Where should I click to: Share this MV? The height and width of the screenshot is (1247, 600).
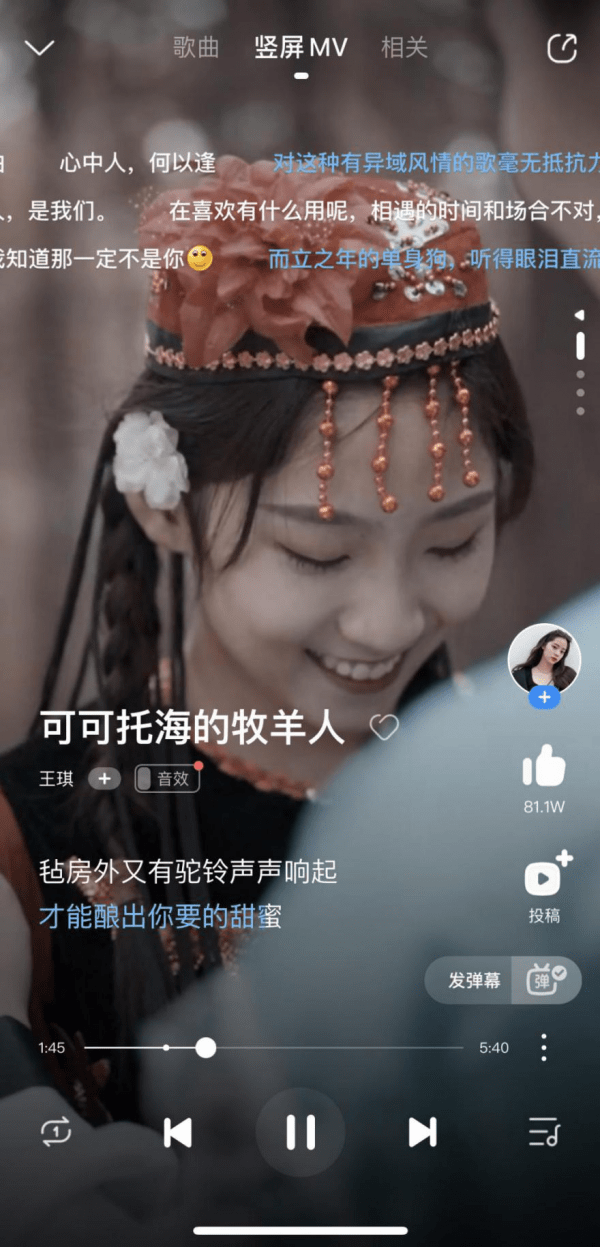click(x=562, y=47)
